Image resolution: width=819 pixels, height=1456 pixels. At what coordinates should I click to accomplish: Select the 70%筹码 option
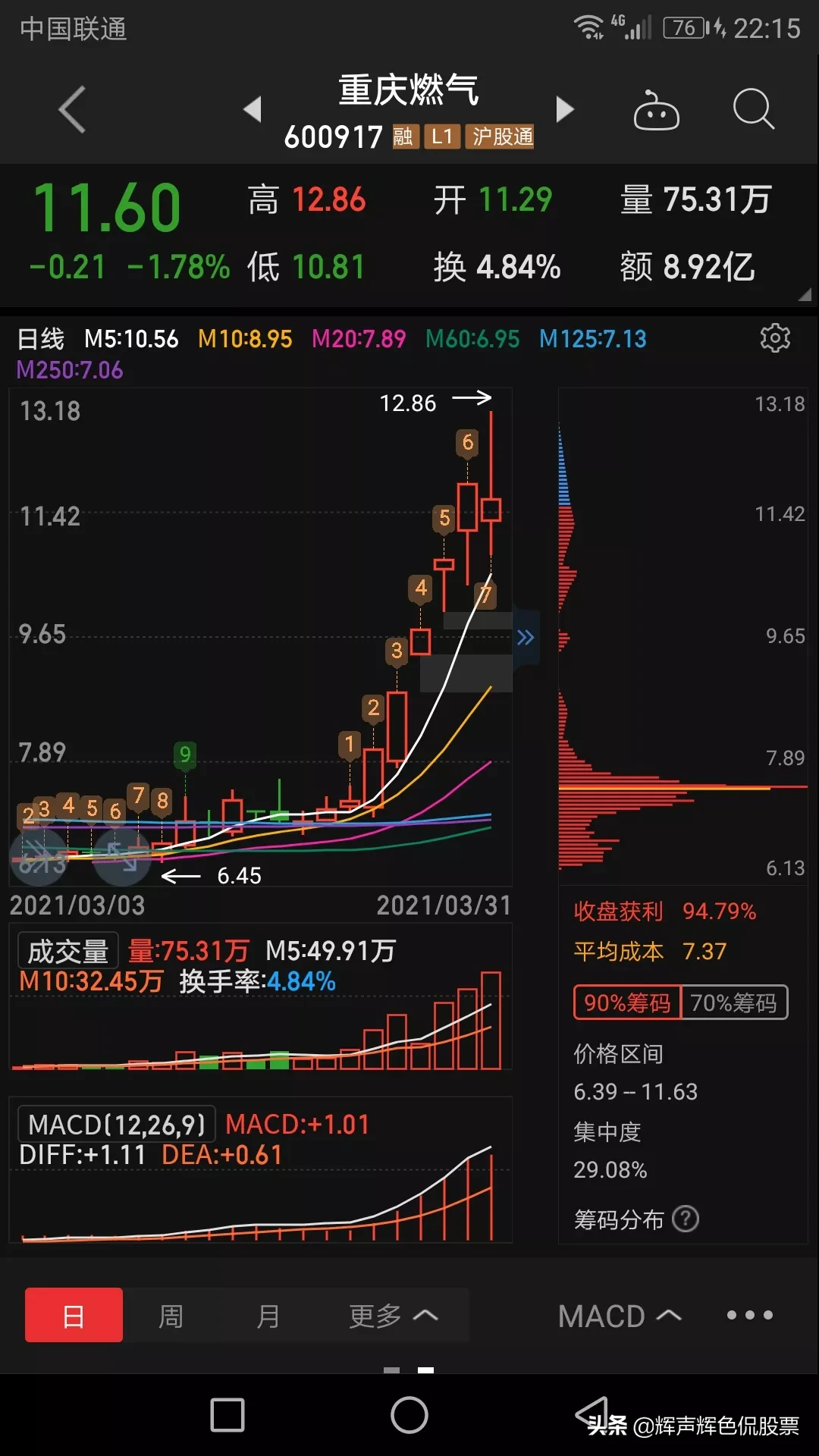(x=734, y=1003)
